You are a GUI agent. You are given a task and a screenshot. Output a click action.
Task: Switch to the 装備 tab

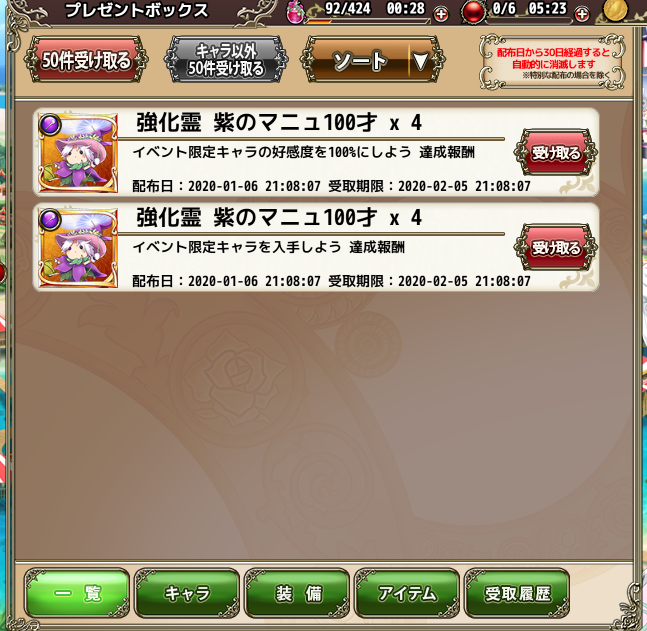pyautogui.click(x=297, y=593)
